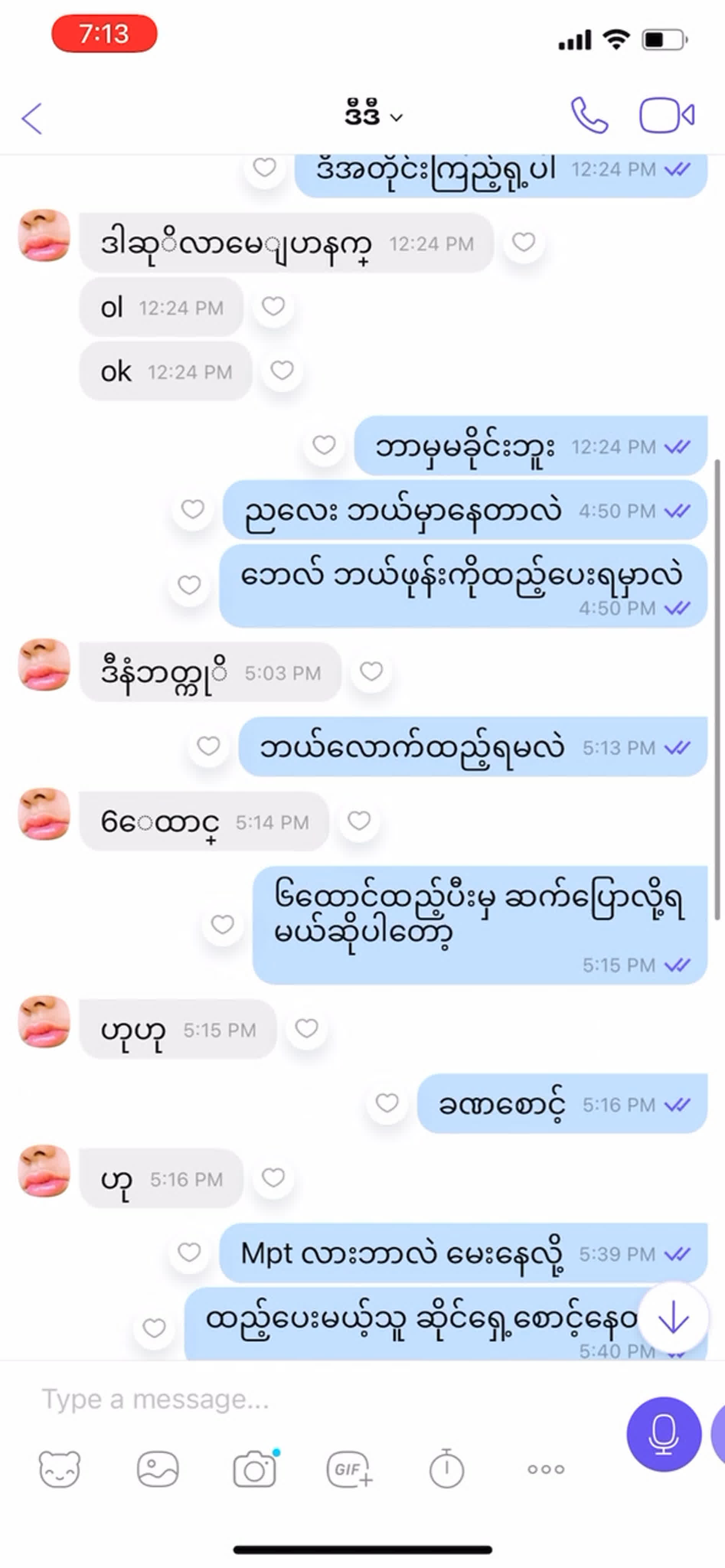This screenshot has height=1568, width=725.
Task: Like the message starting with Mpt
Action: (189, 1253)
